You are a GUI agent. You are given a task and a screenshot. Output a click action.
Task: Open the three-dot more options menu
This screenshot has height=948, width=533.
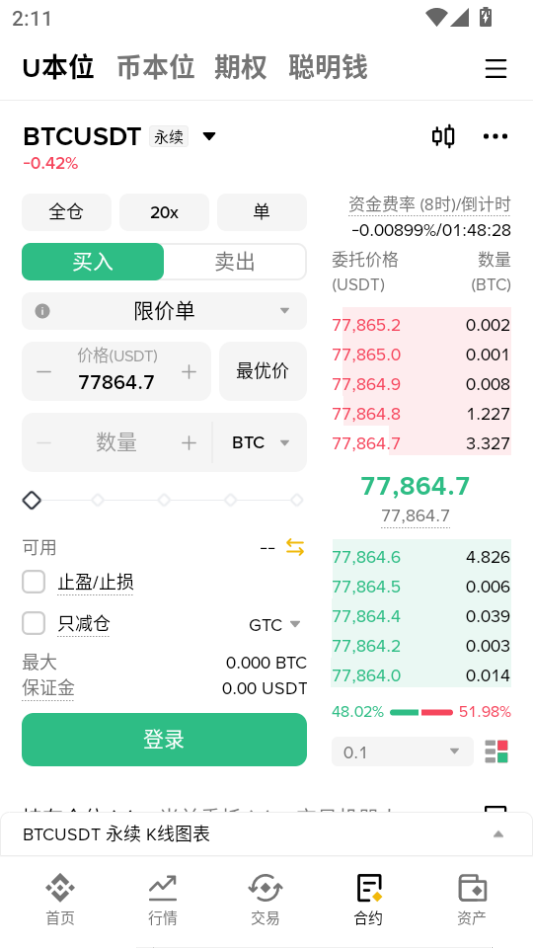coord(496,136)
